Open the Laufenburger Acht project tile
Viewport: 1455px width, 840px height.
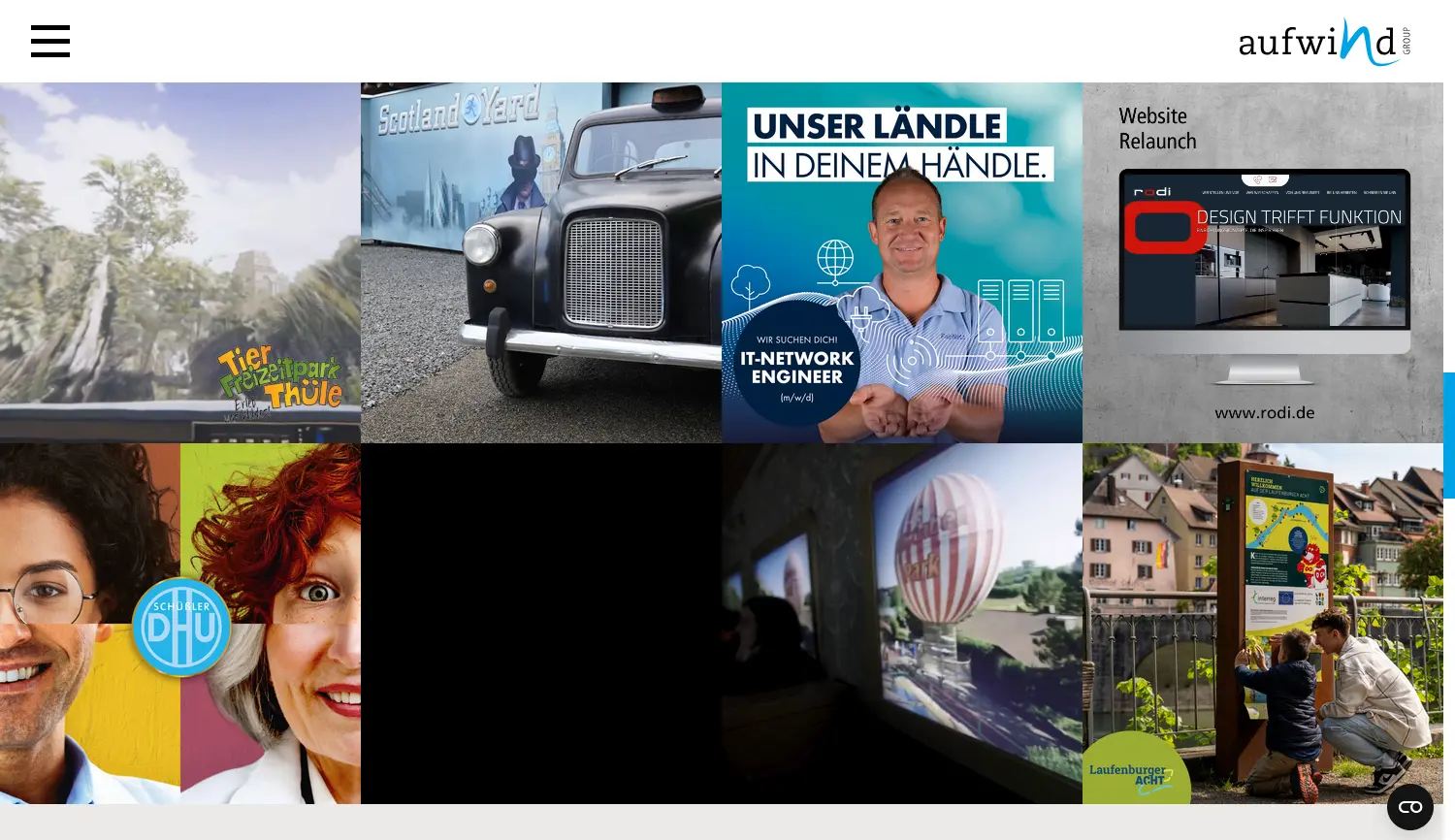(1263, 624)
